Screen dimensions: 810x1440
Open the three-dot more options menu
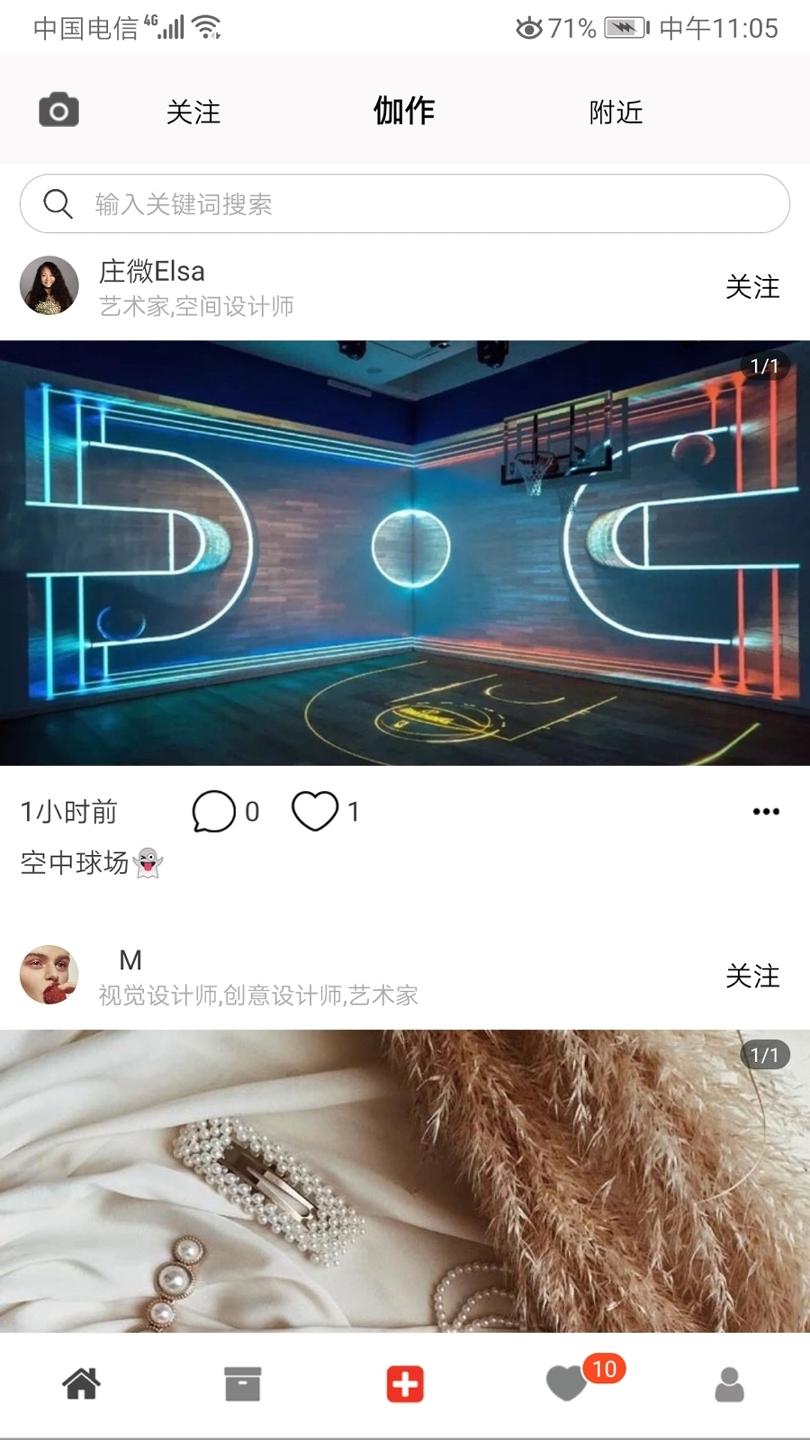(x=765, y=811)
